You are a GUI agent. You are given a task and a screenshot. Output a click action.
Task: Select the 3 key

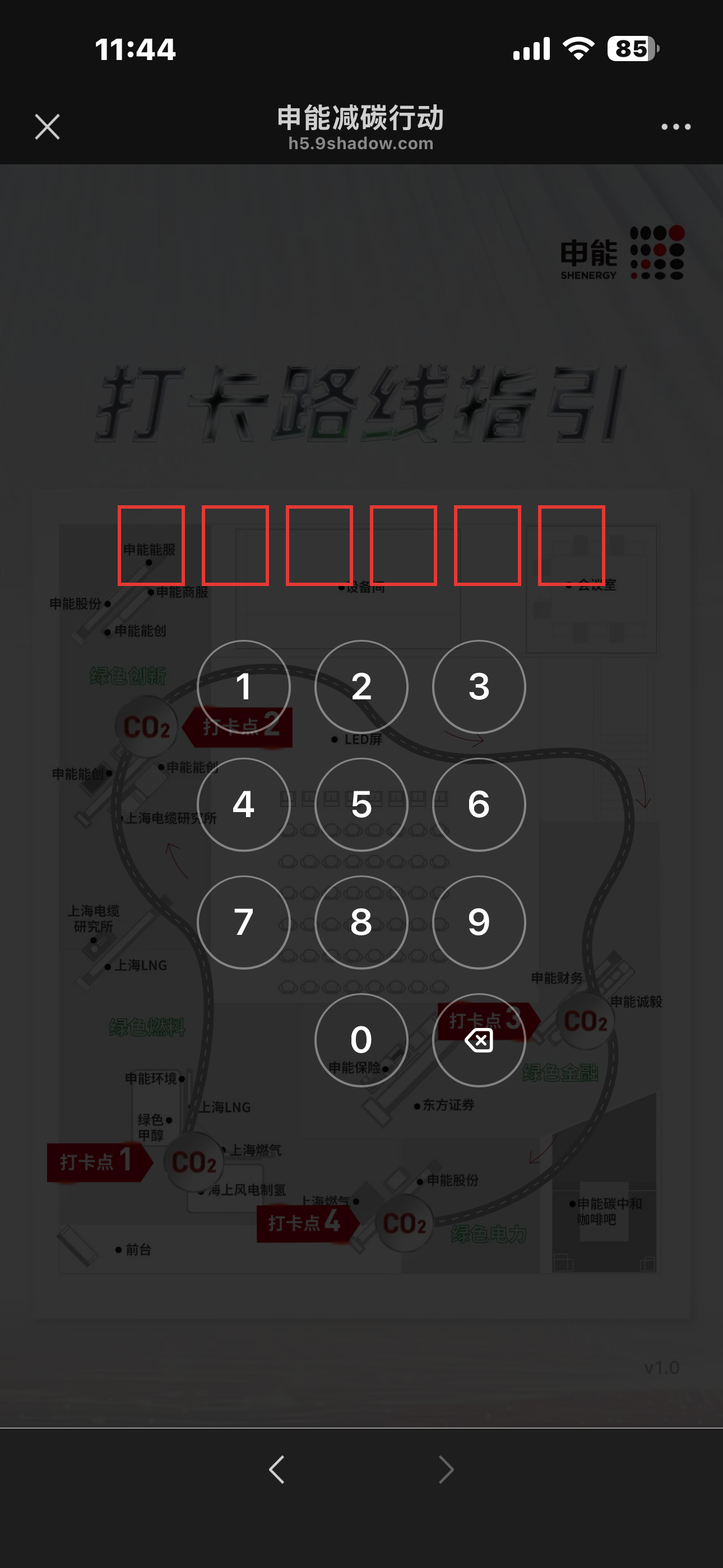[x=479, y=686]
